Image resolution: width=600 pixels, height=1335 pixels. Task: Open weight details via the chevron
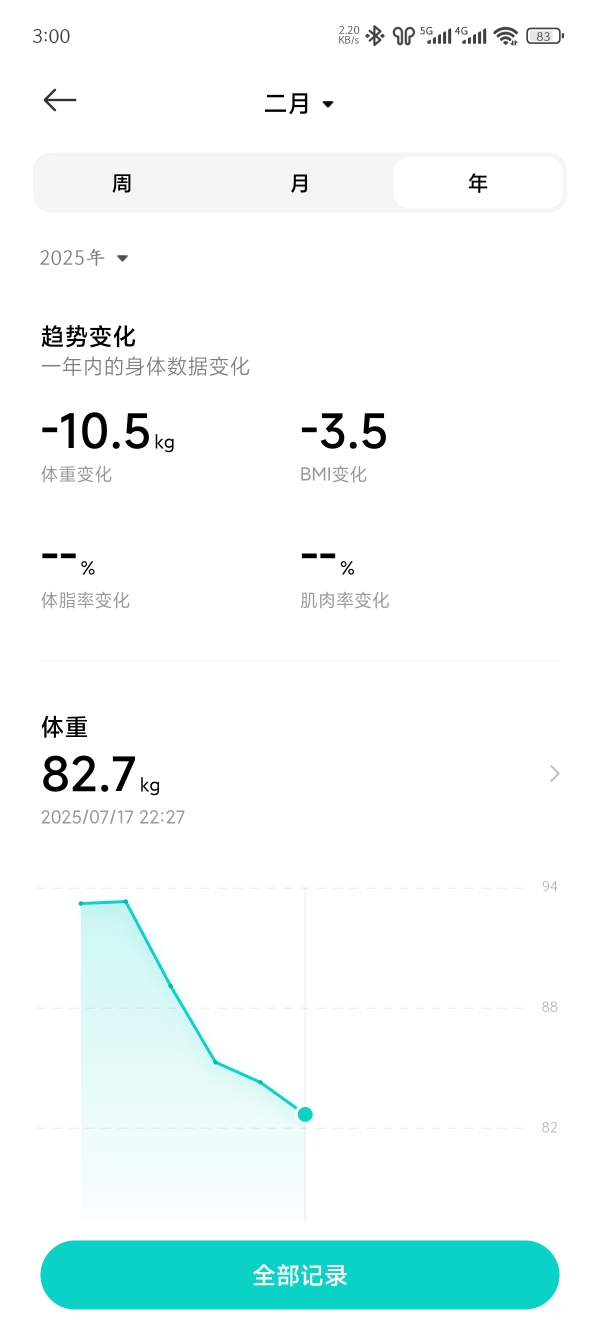555,773
